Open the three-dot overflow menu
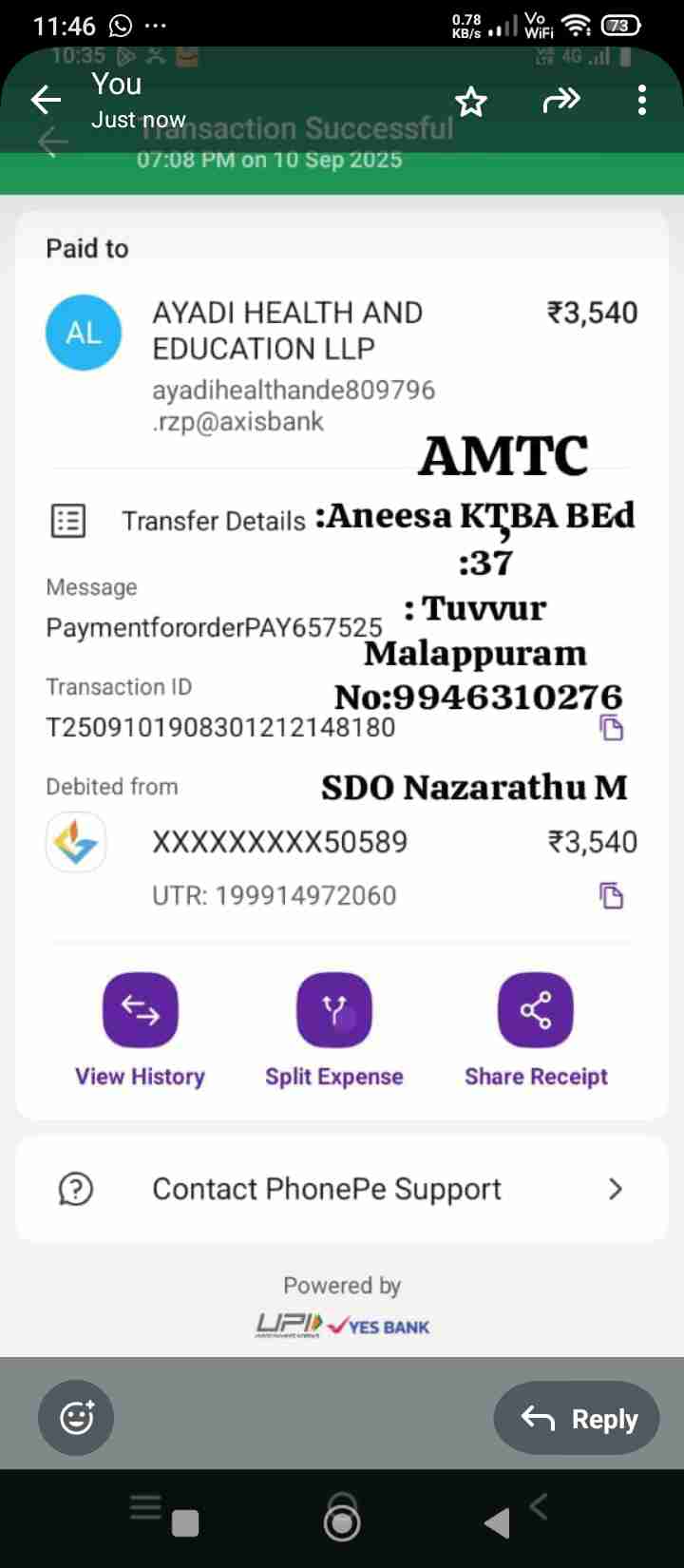Screen dimensions: 684x1568 (x=642, y=100)
